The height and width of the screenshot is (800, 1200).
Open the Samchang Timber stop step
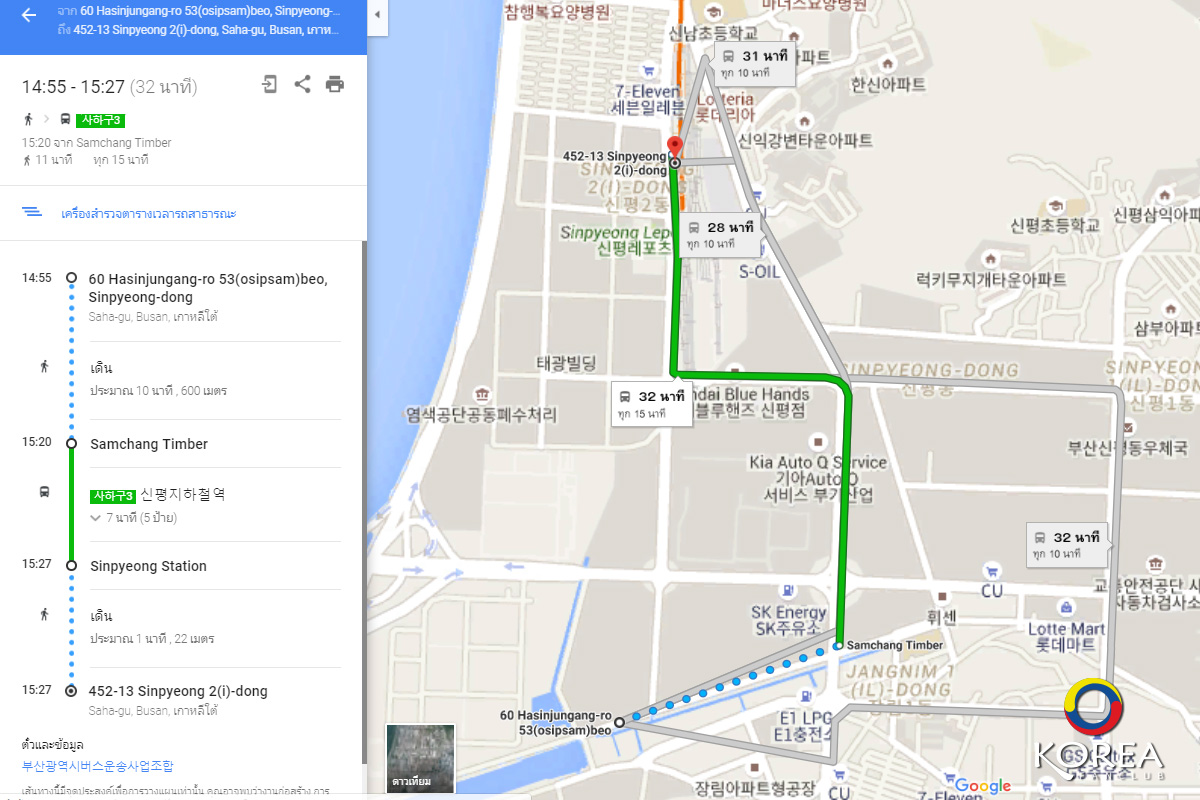point(149,444)
